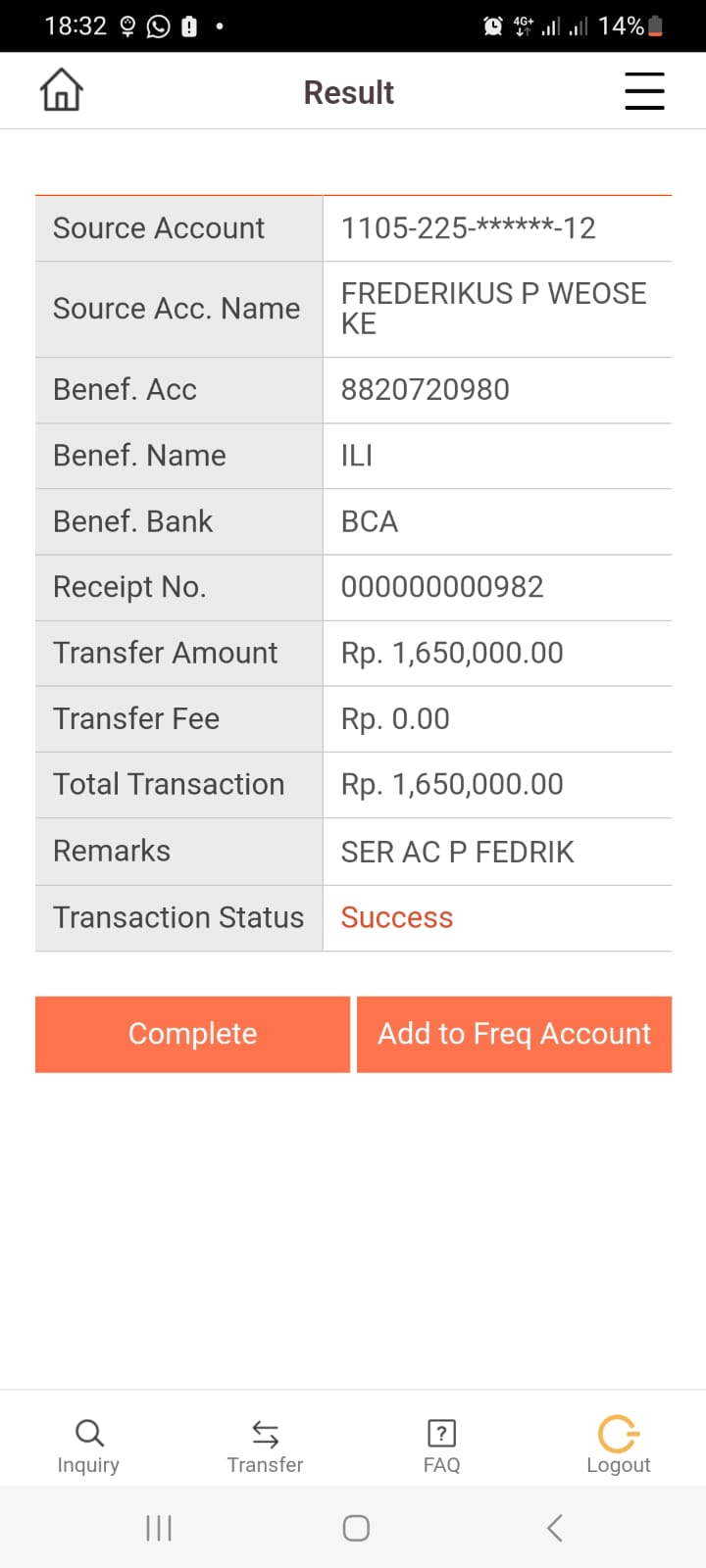This screenshot has width=706, height=1568.
Task: Open the Transfer tab
Action: [265, 1445]
